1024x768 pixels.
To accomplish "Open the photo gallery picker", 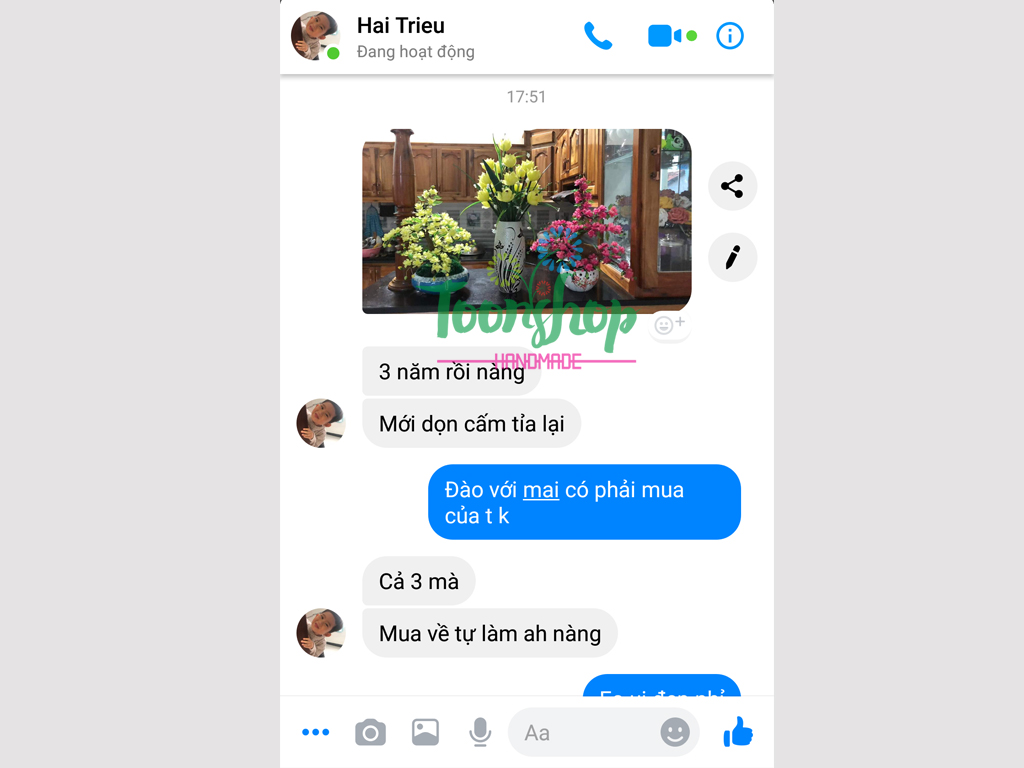I will tap(425, 732).
